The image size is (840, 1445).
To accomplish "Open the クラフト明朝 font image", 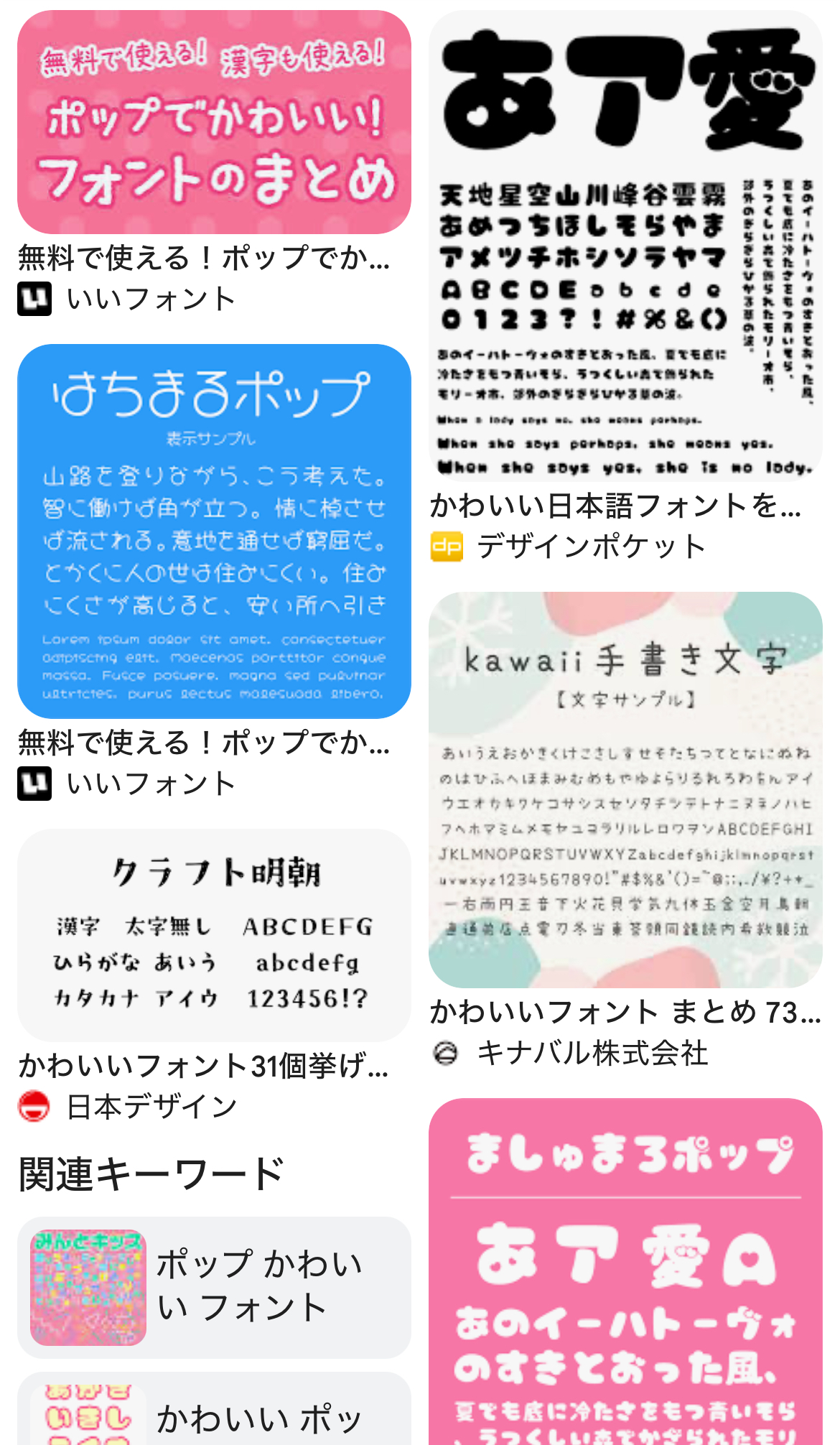I will coord(214,935).
